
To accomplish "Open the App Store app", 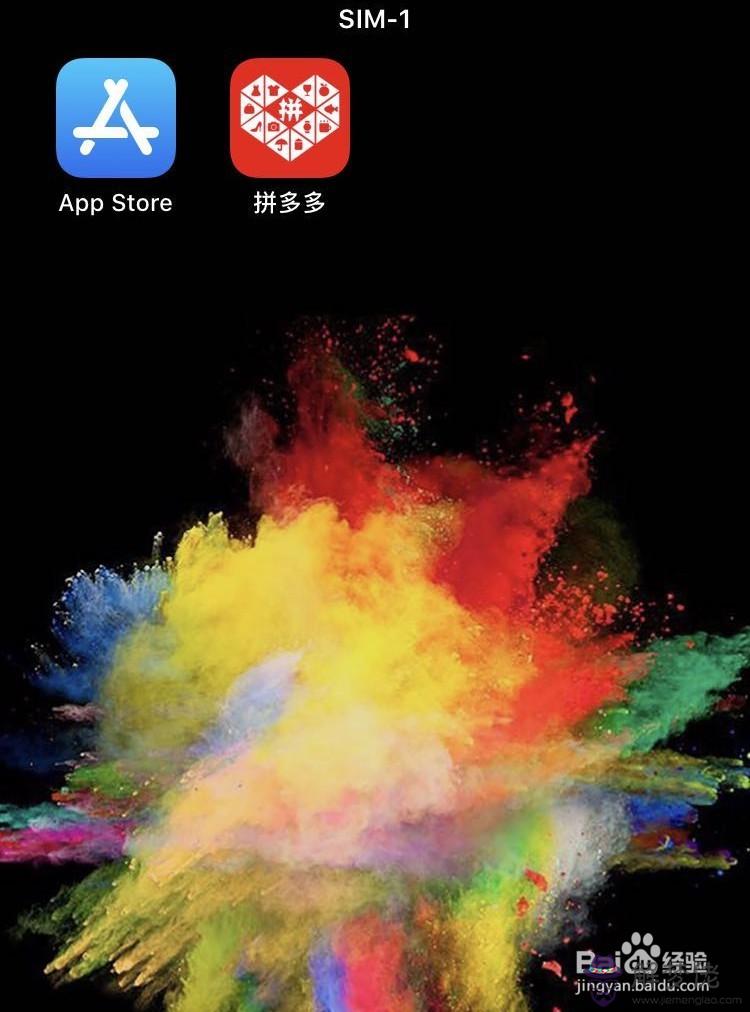I will (115, 118).
